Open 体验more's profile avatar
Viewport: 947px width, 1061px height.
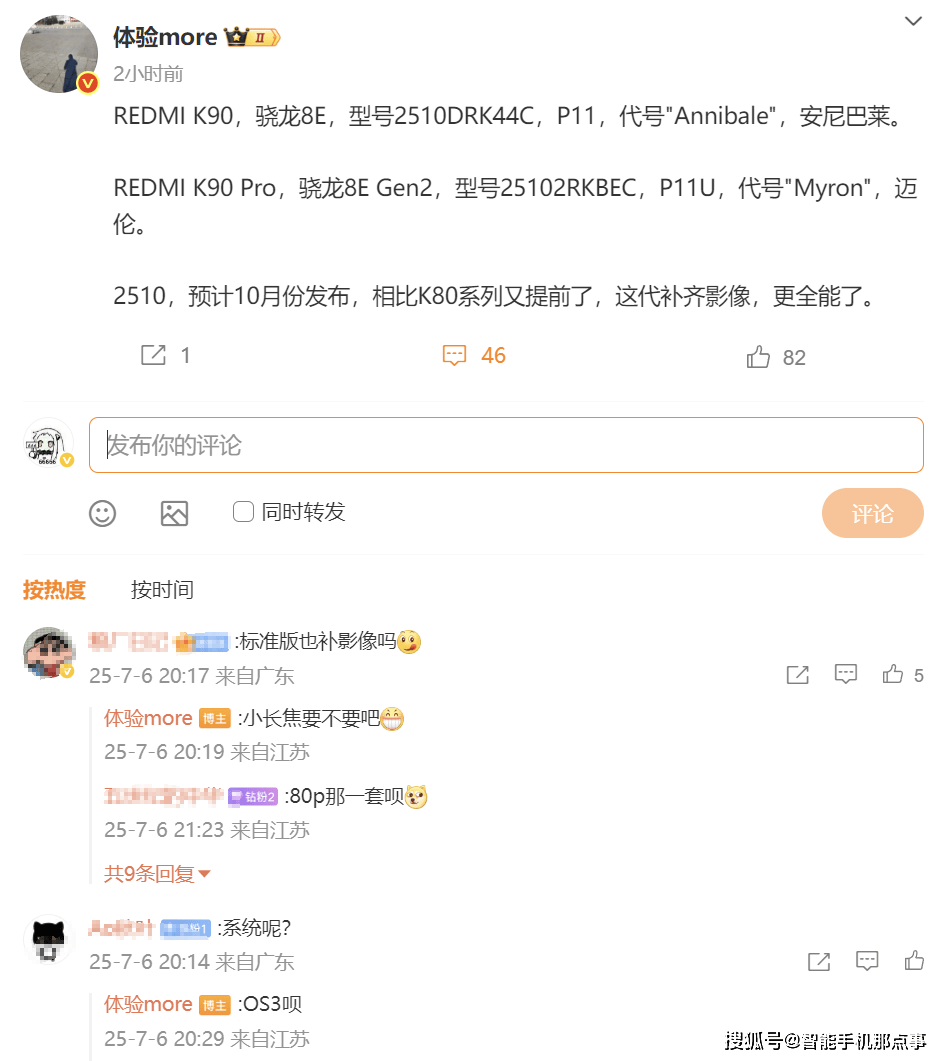click(x=59, y=55)
